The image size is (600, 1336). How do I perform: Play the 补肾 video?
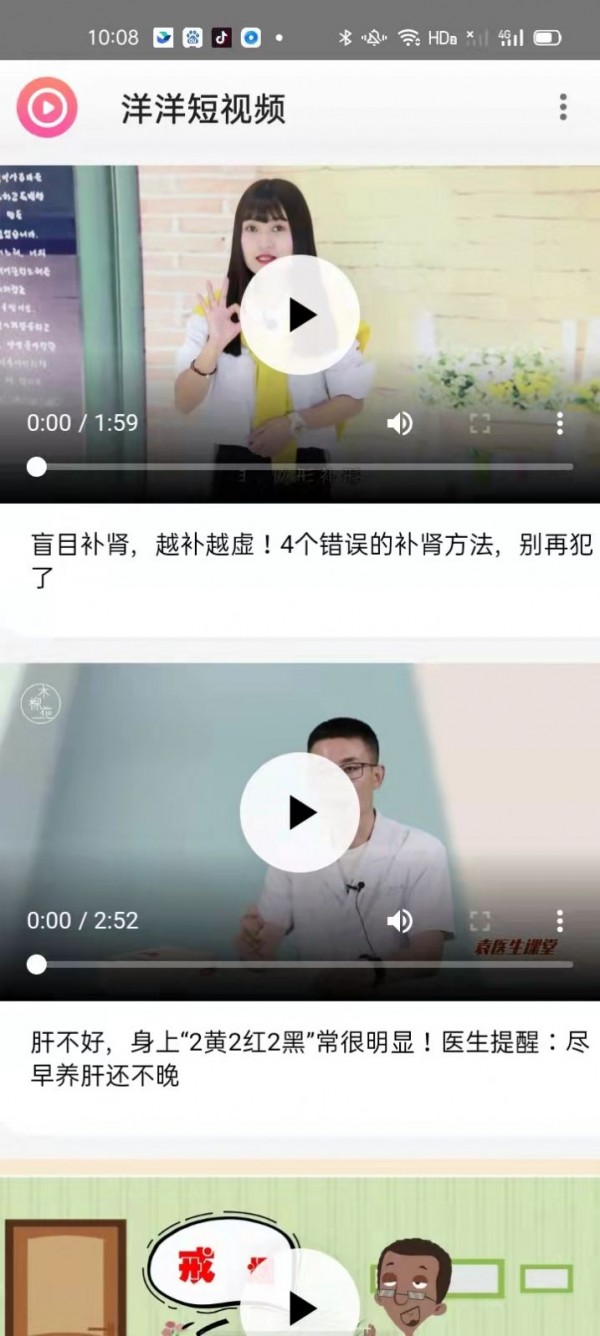[x=300, y=315]
